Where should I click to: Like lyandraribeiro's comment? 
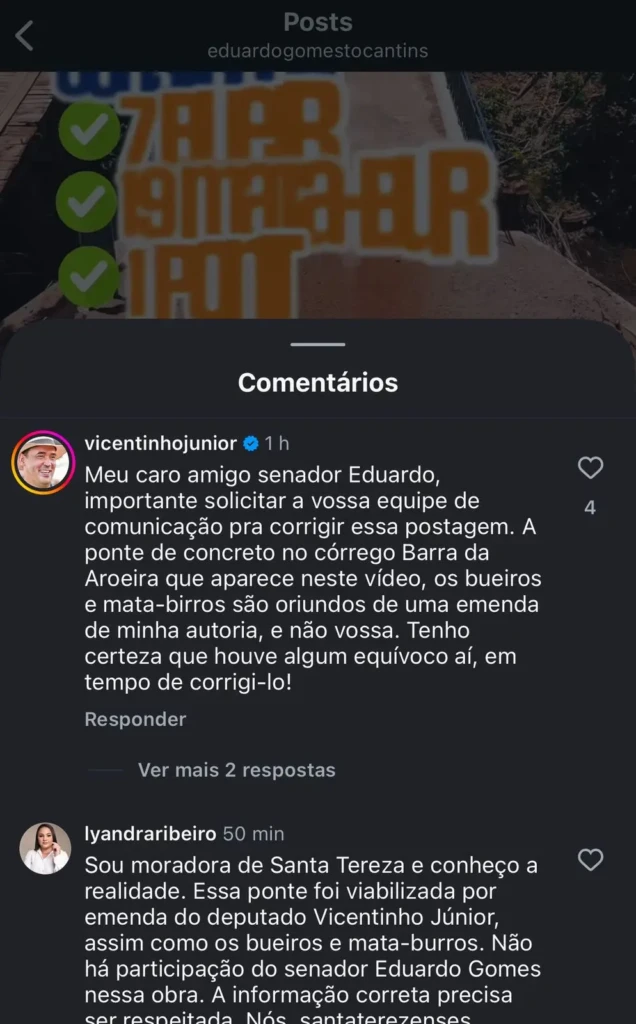coord(591,859)
